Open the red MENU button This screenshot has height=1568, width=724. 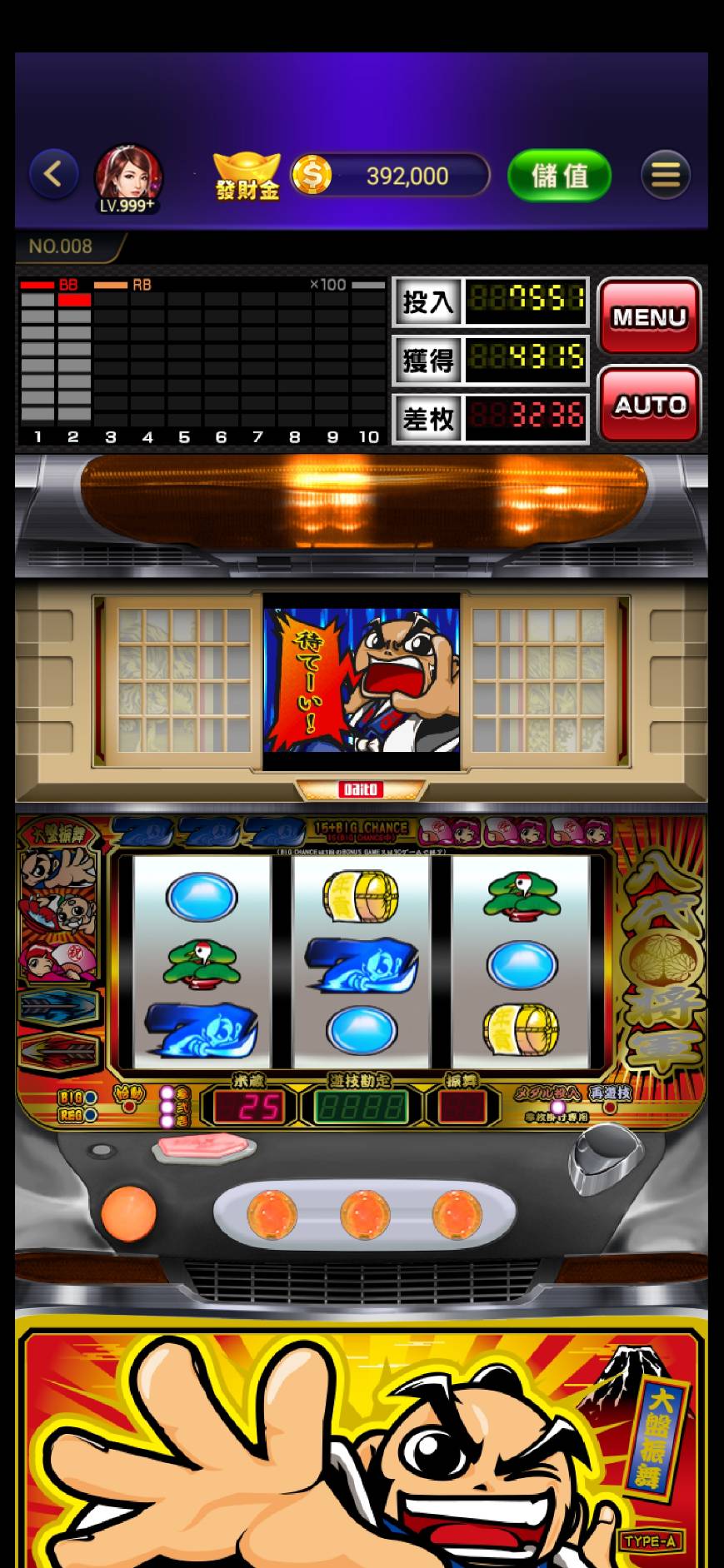649,316
